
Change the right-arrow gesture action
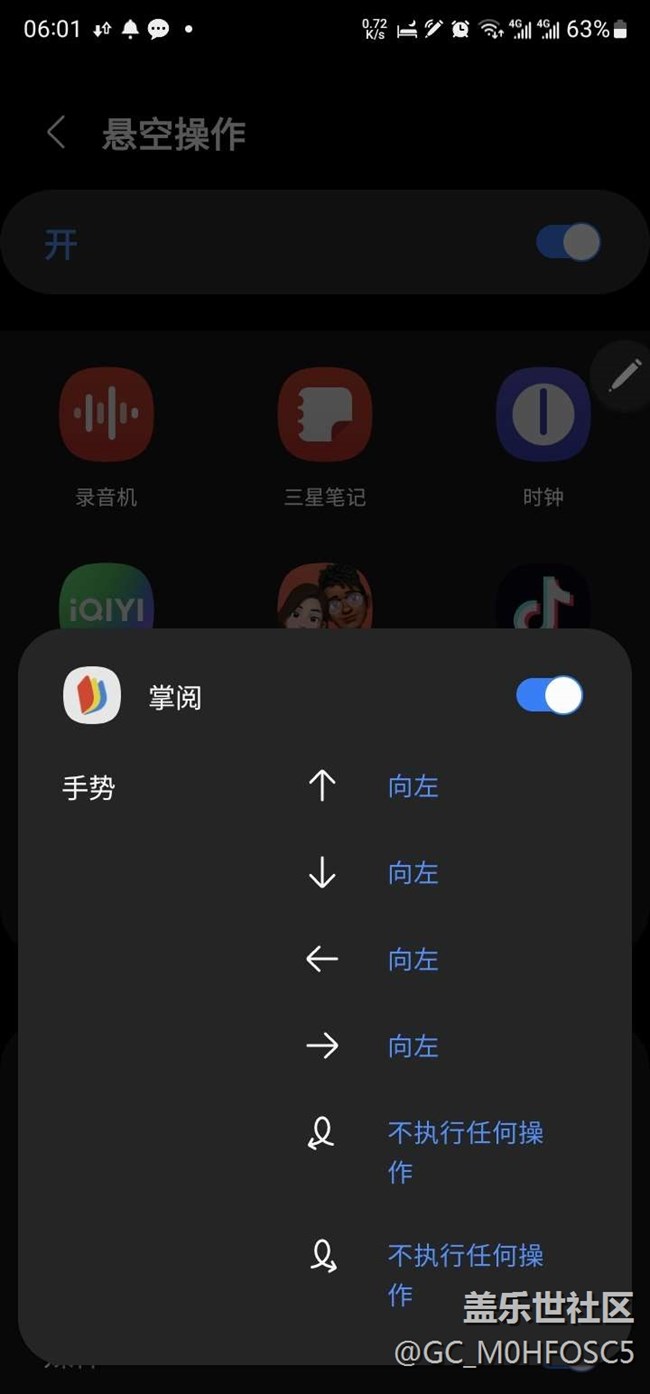[x=413, y=1047]
